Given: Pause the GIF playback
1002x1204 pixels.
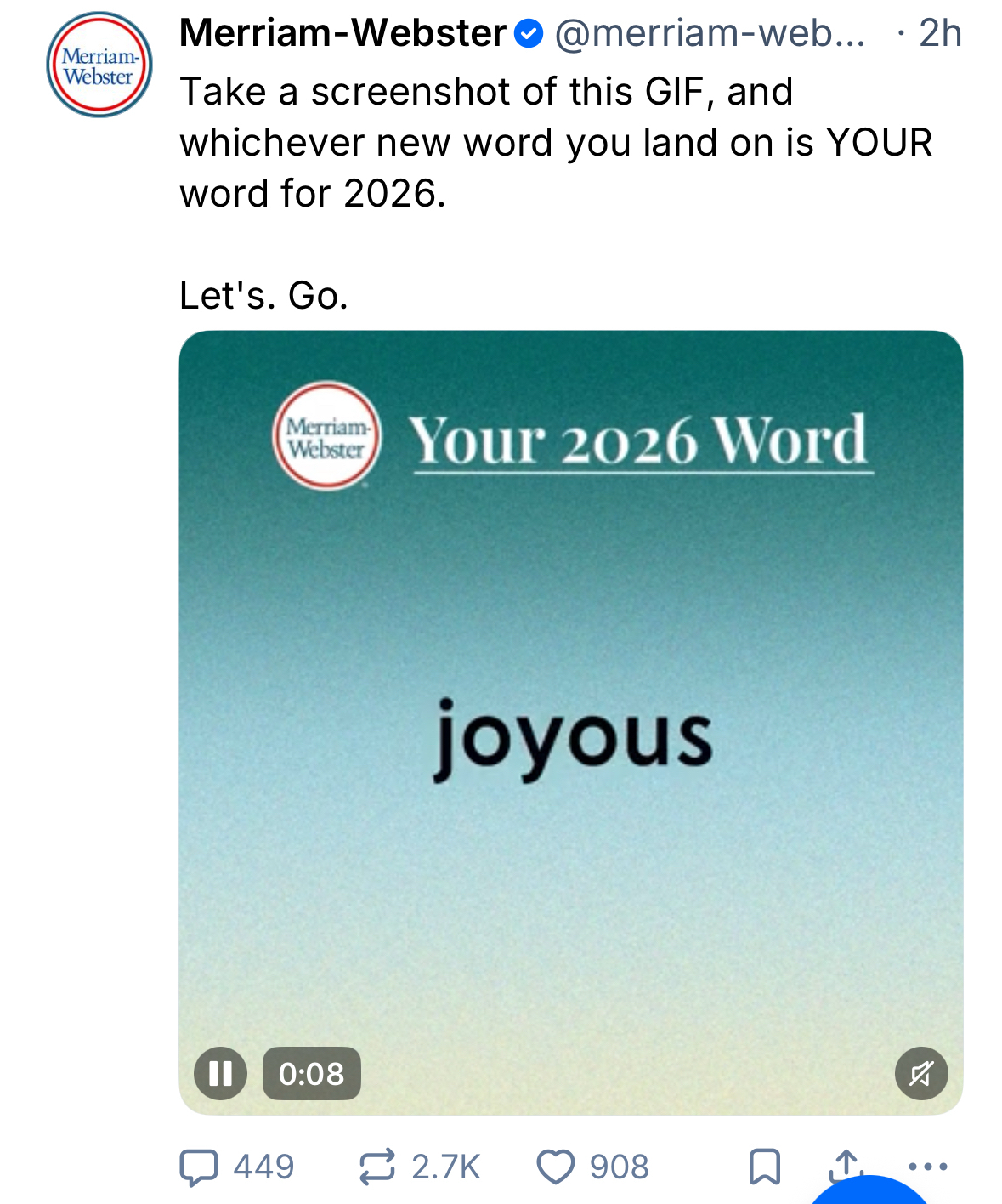Looking at the screenshot, I should 220,1073.
